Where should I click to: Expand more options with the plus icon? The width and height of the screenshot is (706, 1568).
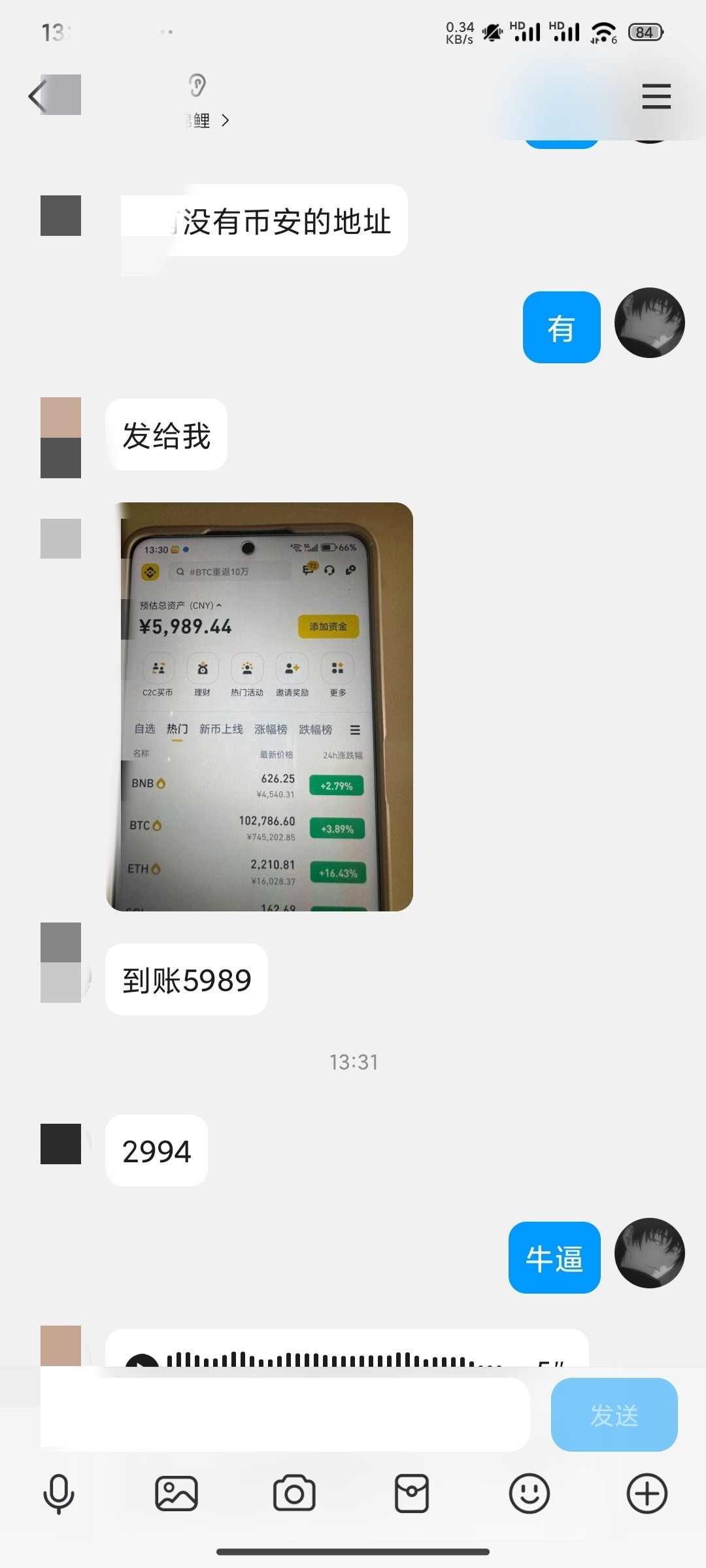(x=647, y=1494)
